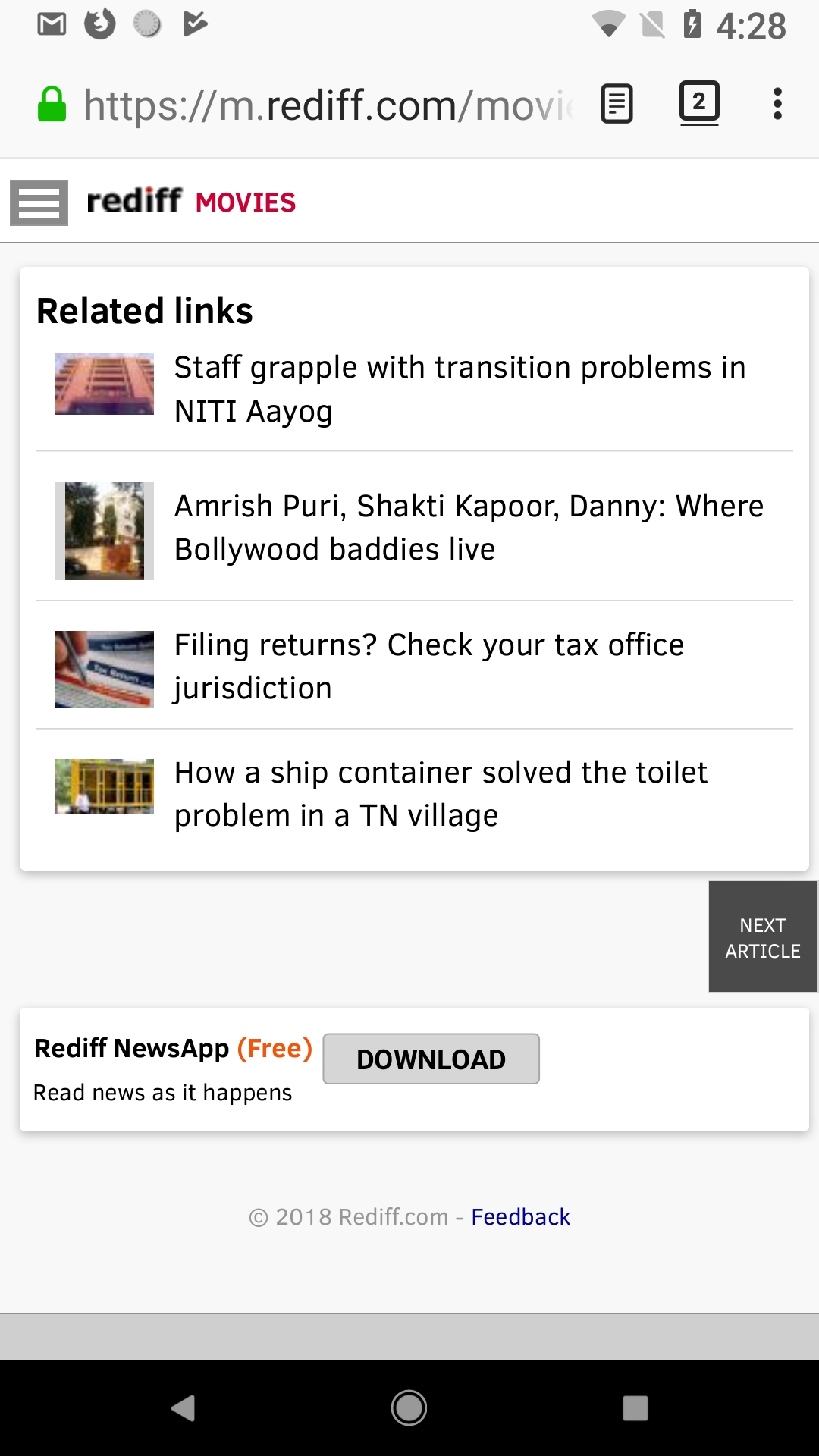Open the Gmail notification icon
Image resolution: width=819 pixels, height=1456 pixels.
point(51,23)
